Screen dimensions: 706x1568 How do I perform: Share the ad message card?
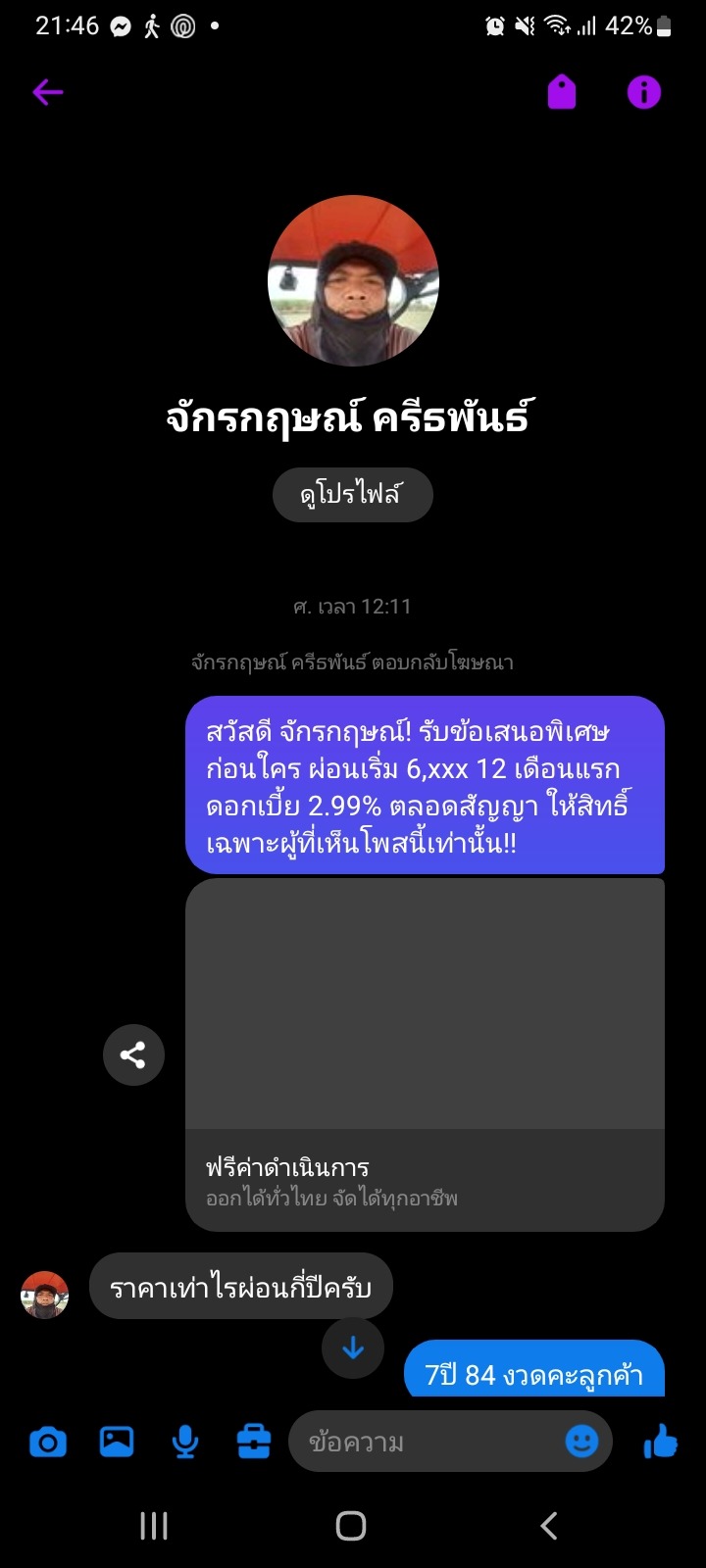click(x=133, y=1054)
